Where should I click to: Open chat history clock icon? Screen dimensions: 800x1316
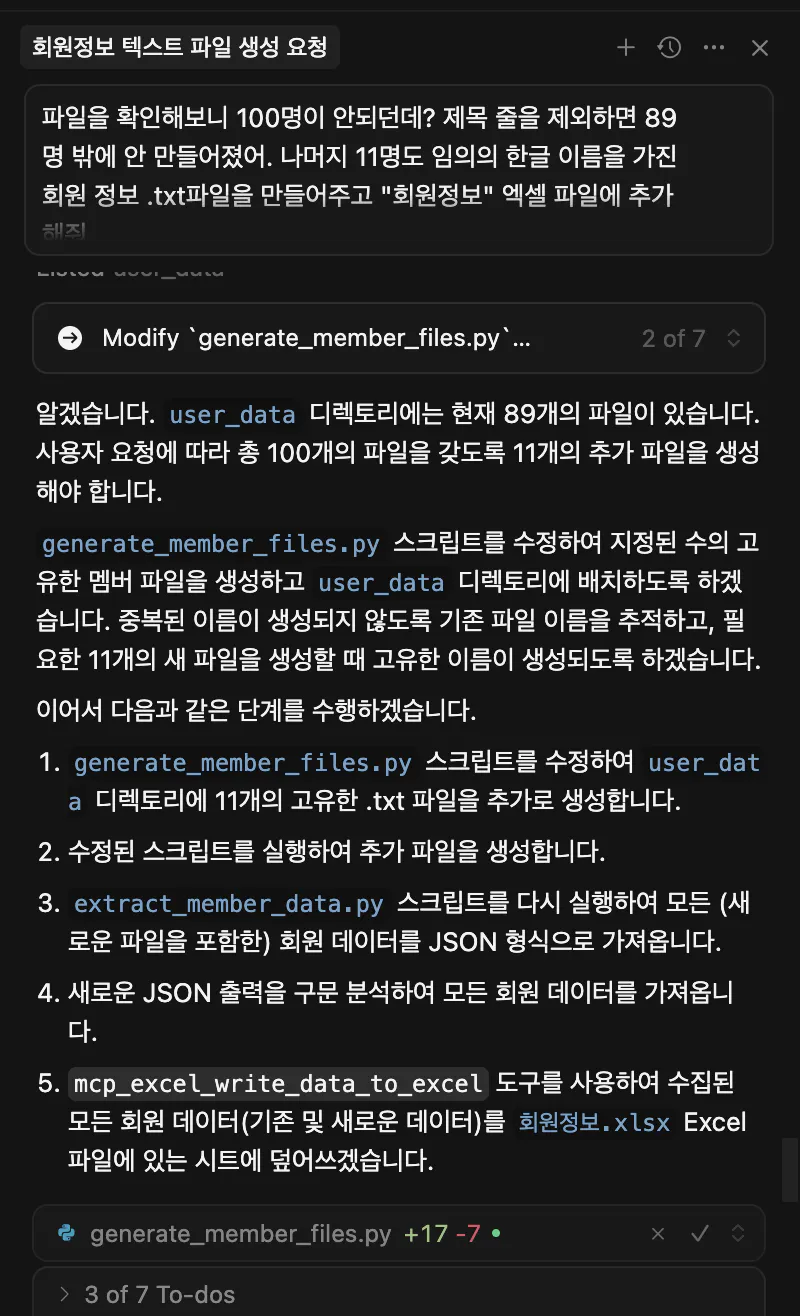coord(669,47)
